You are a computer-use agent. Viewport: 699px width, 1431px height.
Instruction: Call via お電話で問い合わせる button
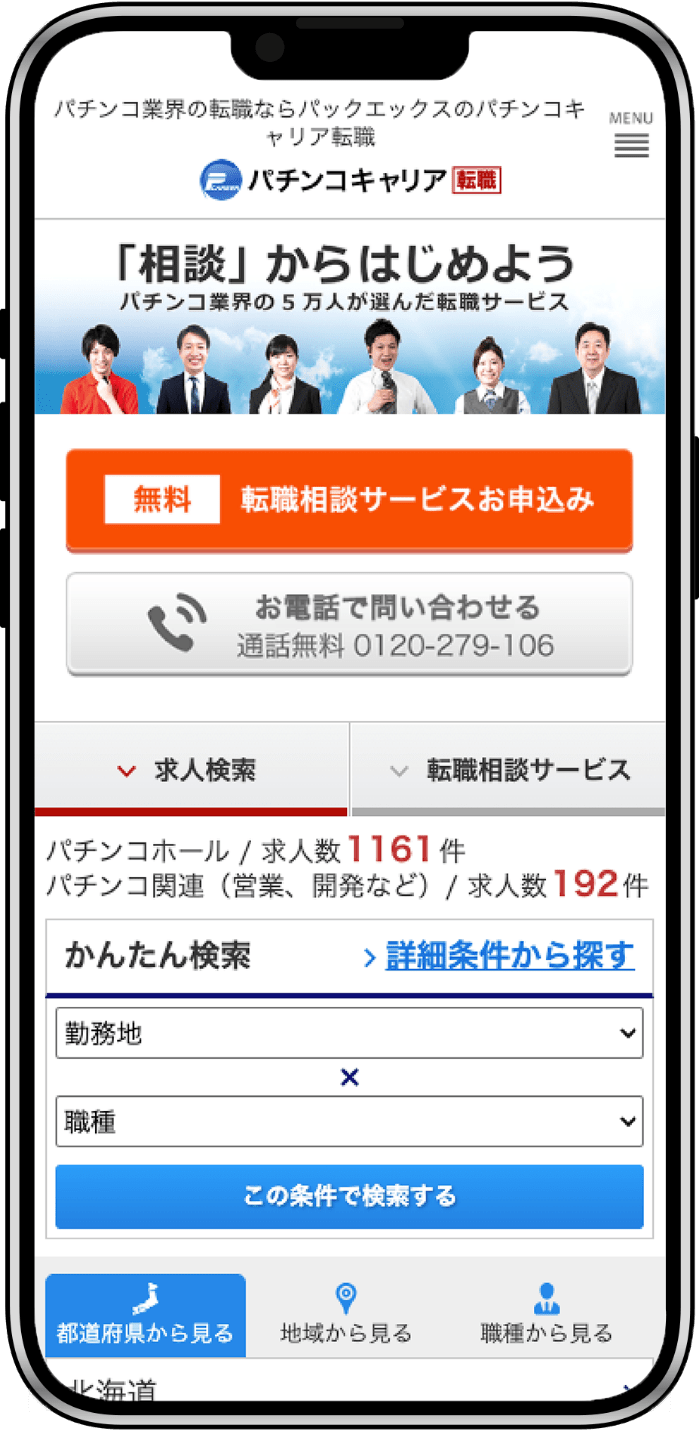(x=349, y=625)
